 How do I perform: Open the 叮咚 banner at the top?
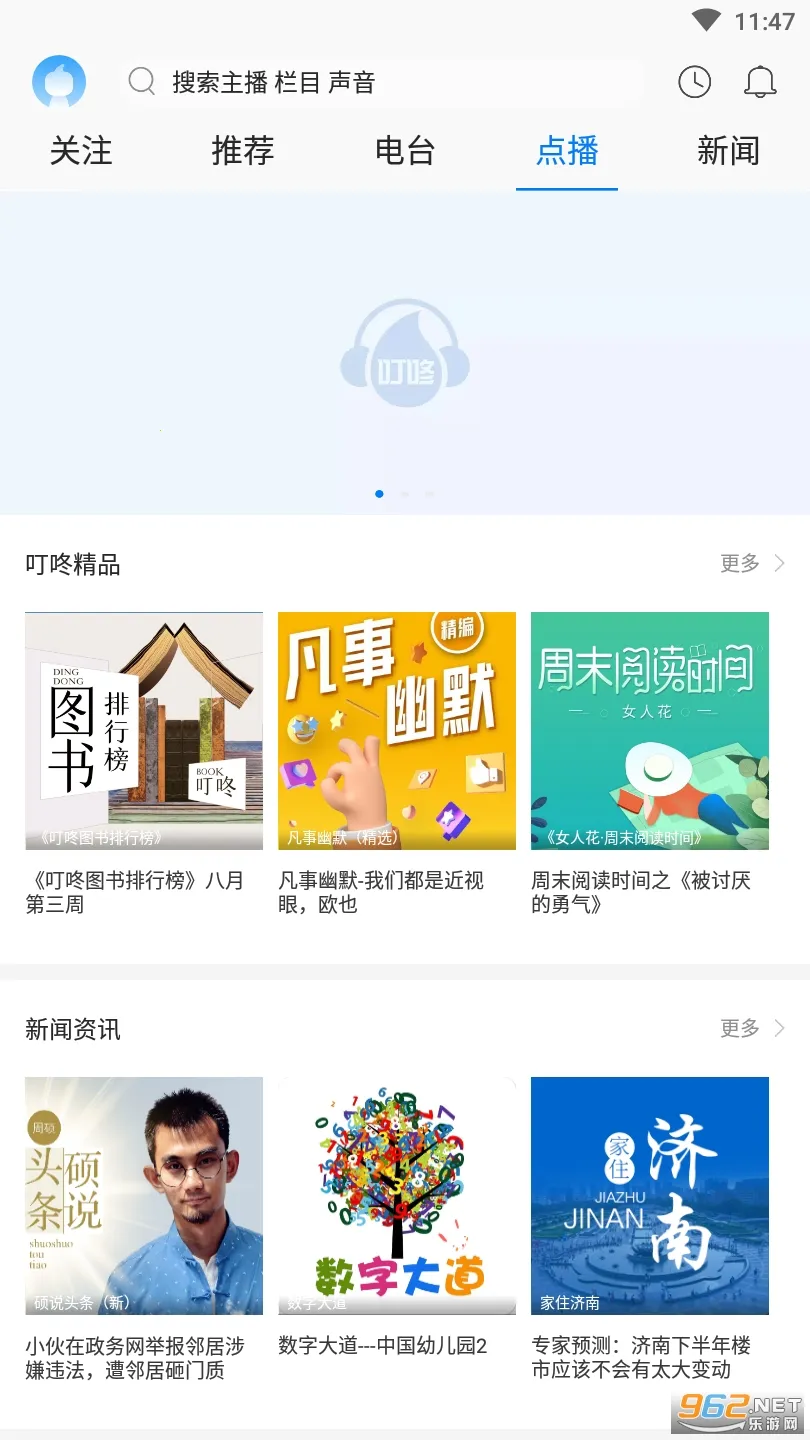click(405, 353)
